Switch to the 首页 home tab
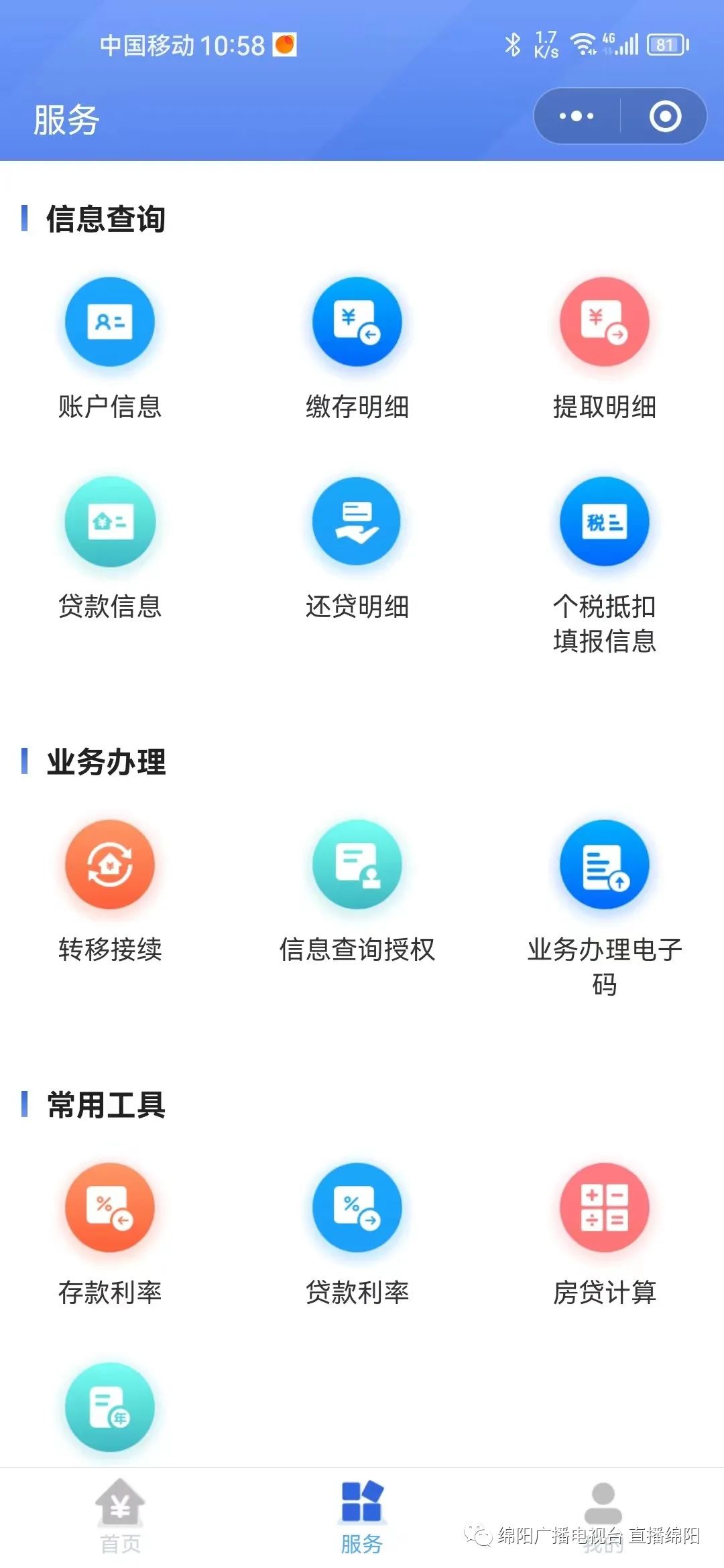The width and height of the screenshot is (724, 1568). click(x=121, y=1516)
